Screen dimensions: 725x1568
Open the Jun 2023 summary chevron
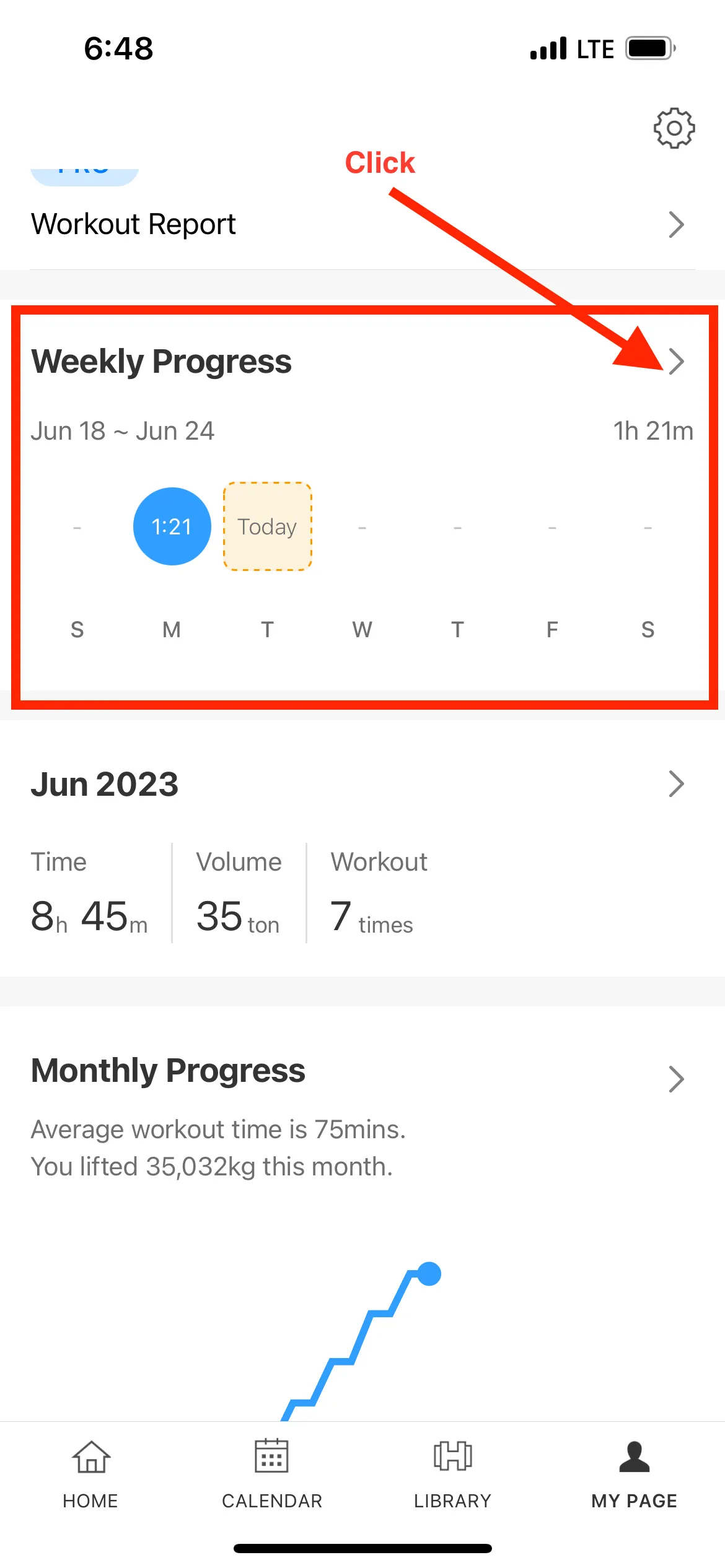tap(676, 784)
